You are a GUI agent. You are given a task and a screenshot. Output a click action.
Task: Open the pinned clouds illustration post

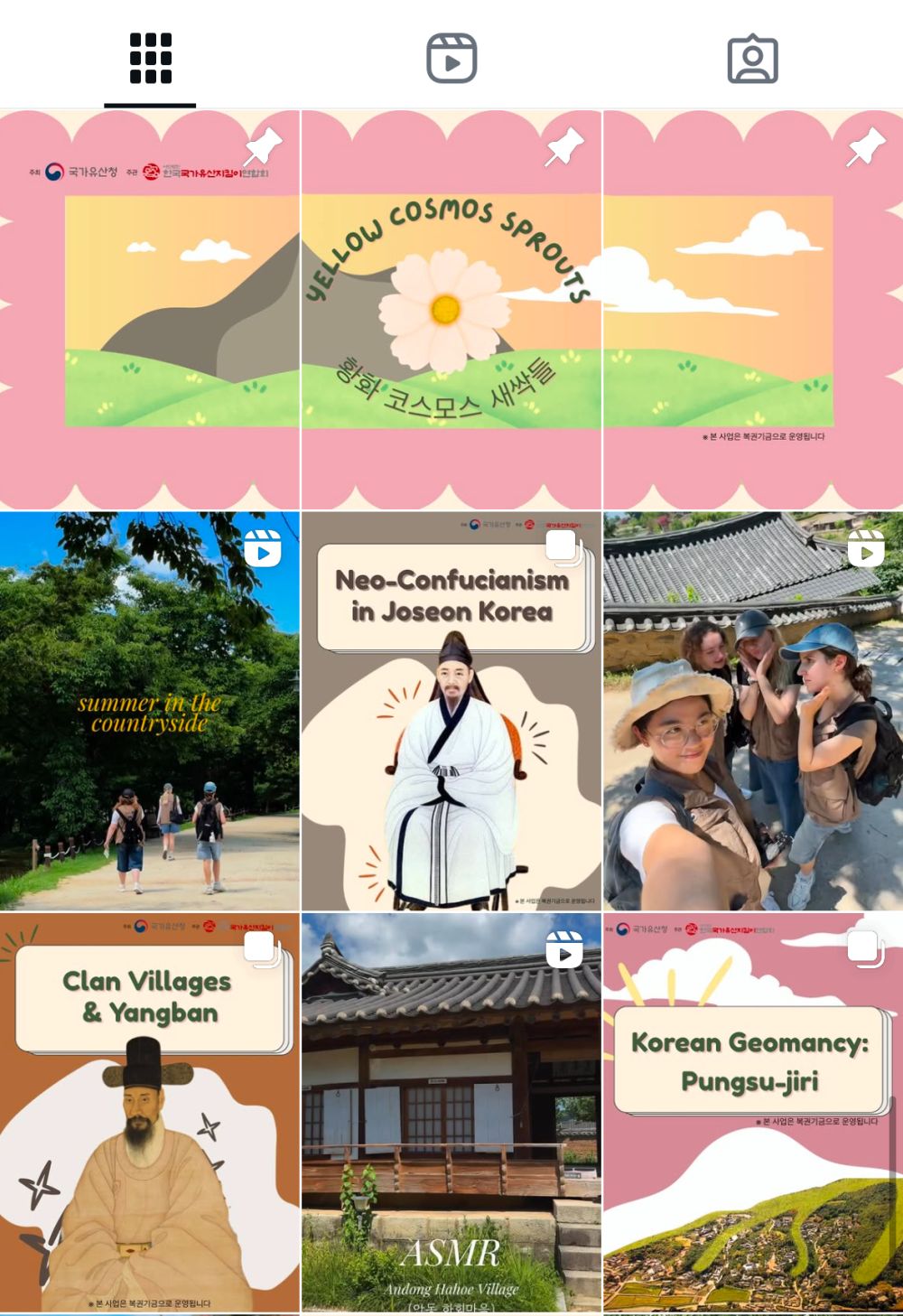(x=752, y=310)
